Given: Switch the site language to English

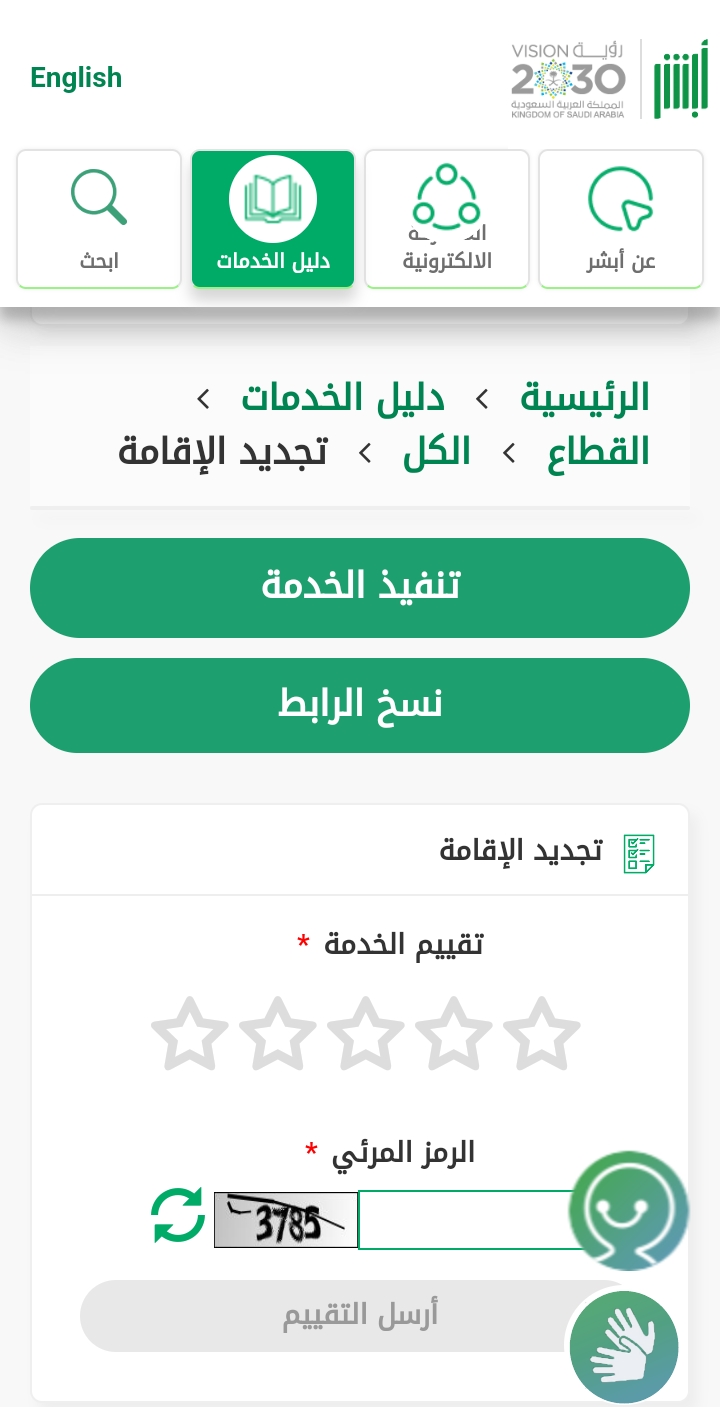Looking at the screenshot, I should coord(76,78).
